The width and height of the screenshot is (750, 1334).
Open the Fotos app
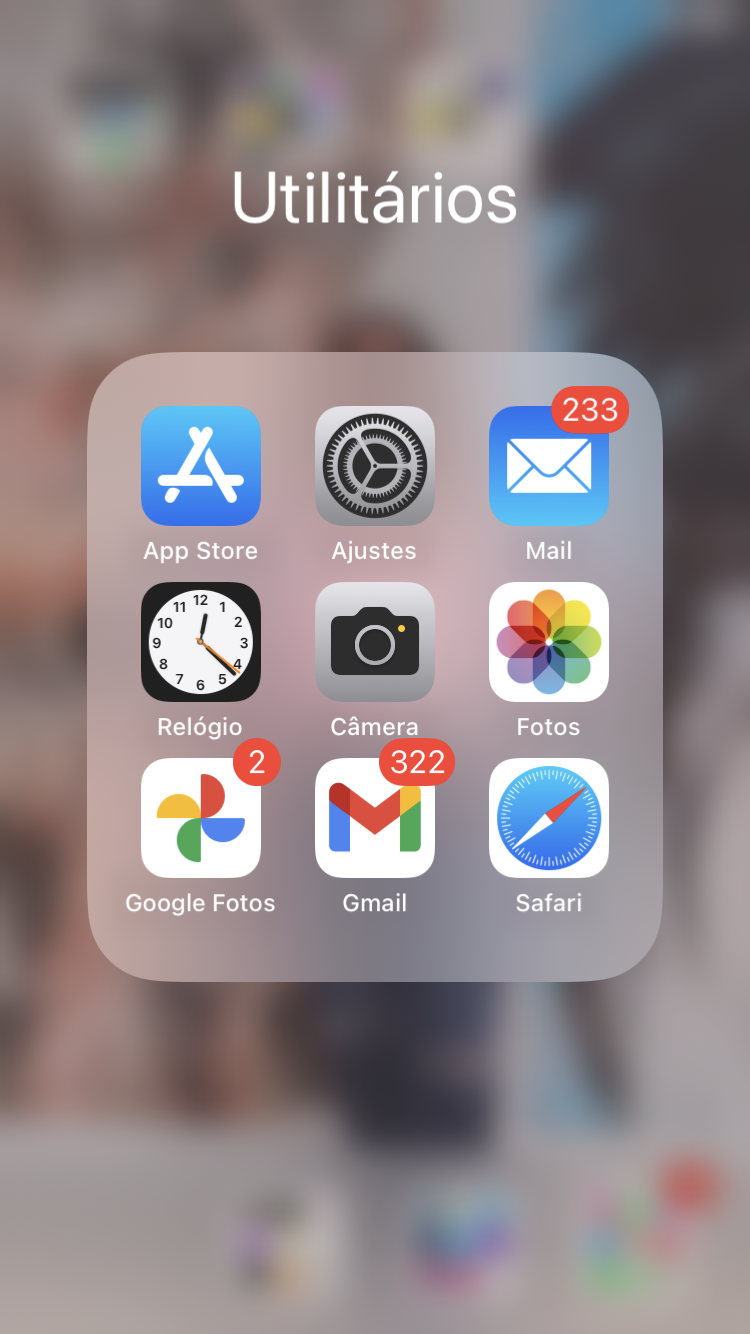point(549,642)
